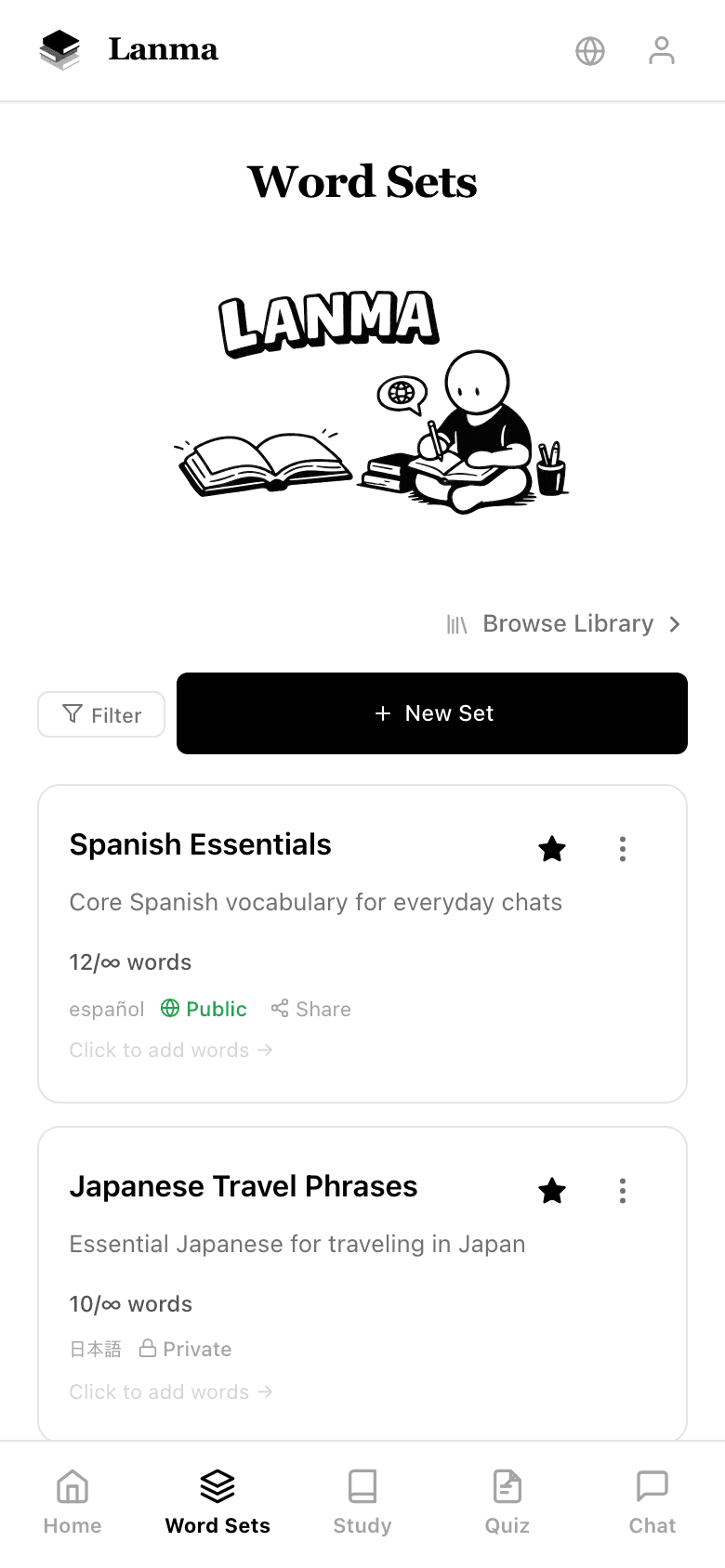The width and height of the screenshot is (725, 1568).
Task: Unfavorite Spanish Essentials with the star
Action: 552,848
